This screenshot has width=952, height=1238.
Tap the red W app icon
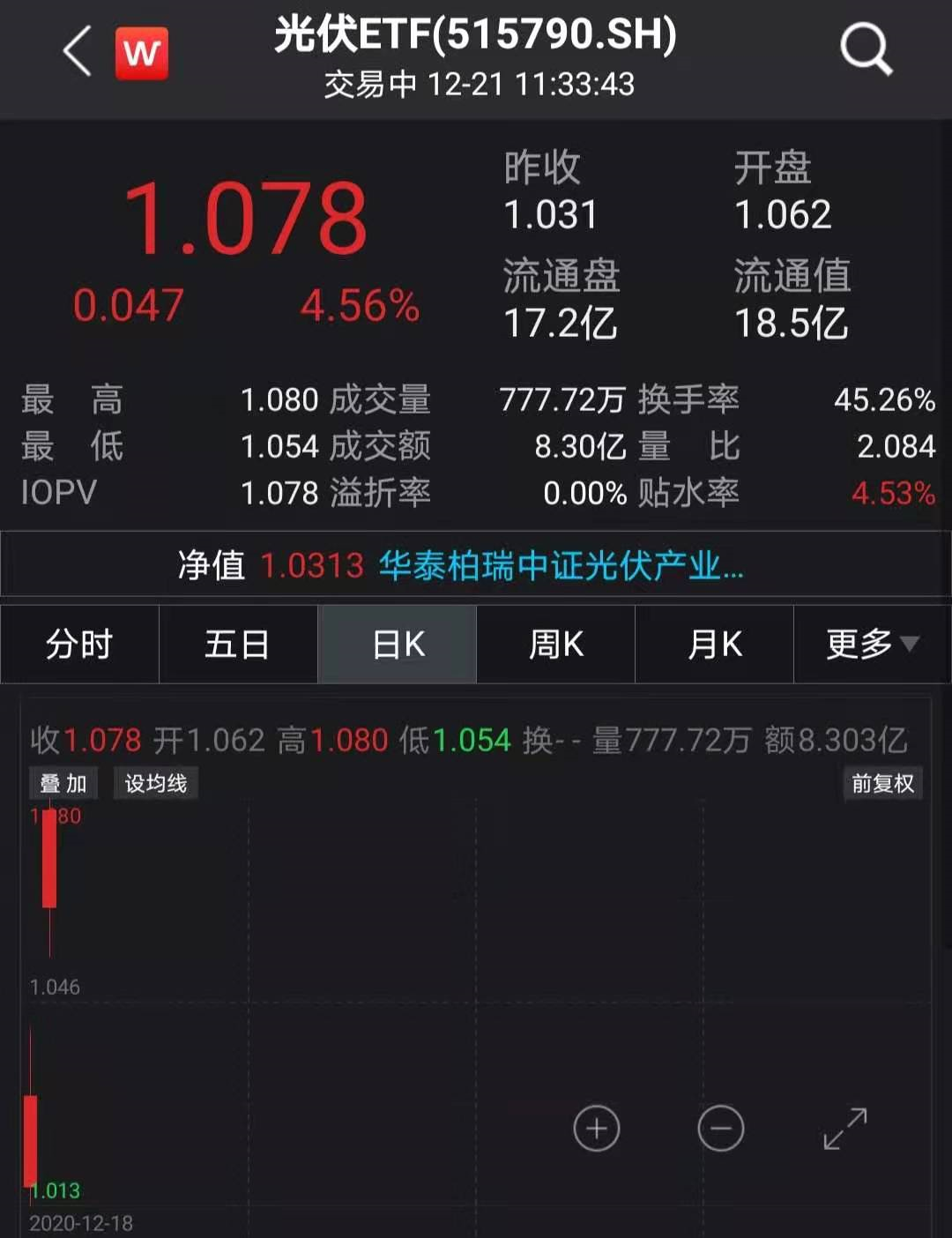click(141, 53)
